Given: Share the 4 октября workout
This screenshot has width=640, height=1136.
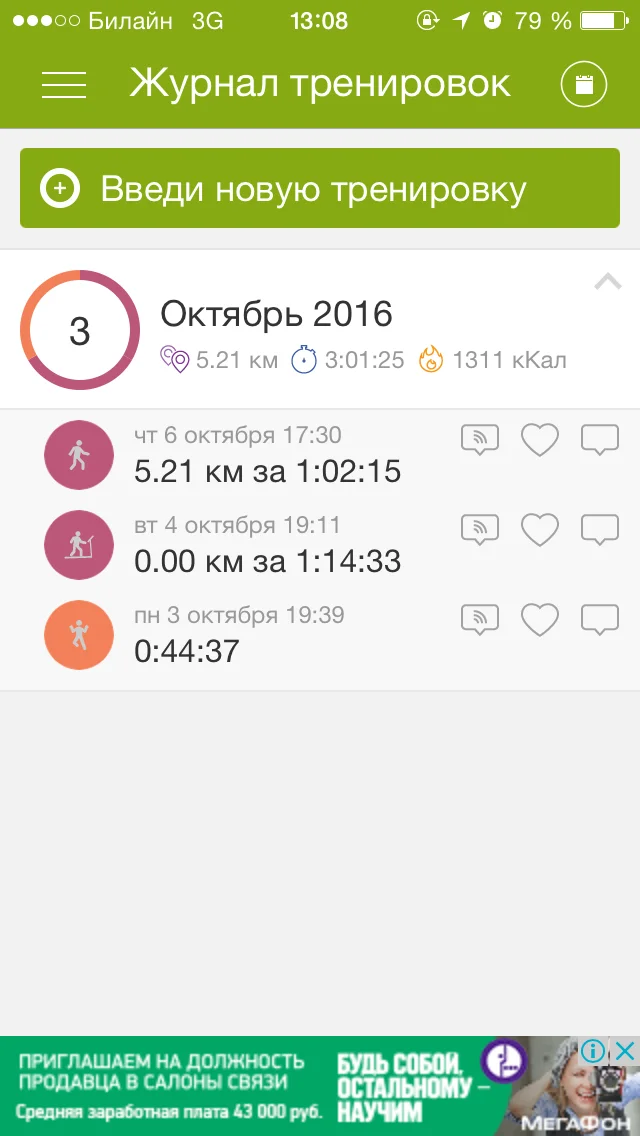Looking at the screenshot, I should click(x=480, y=529).
